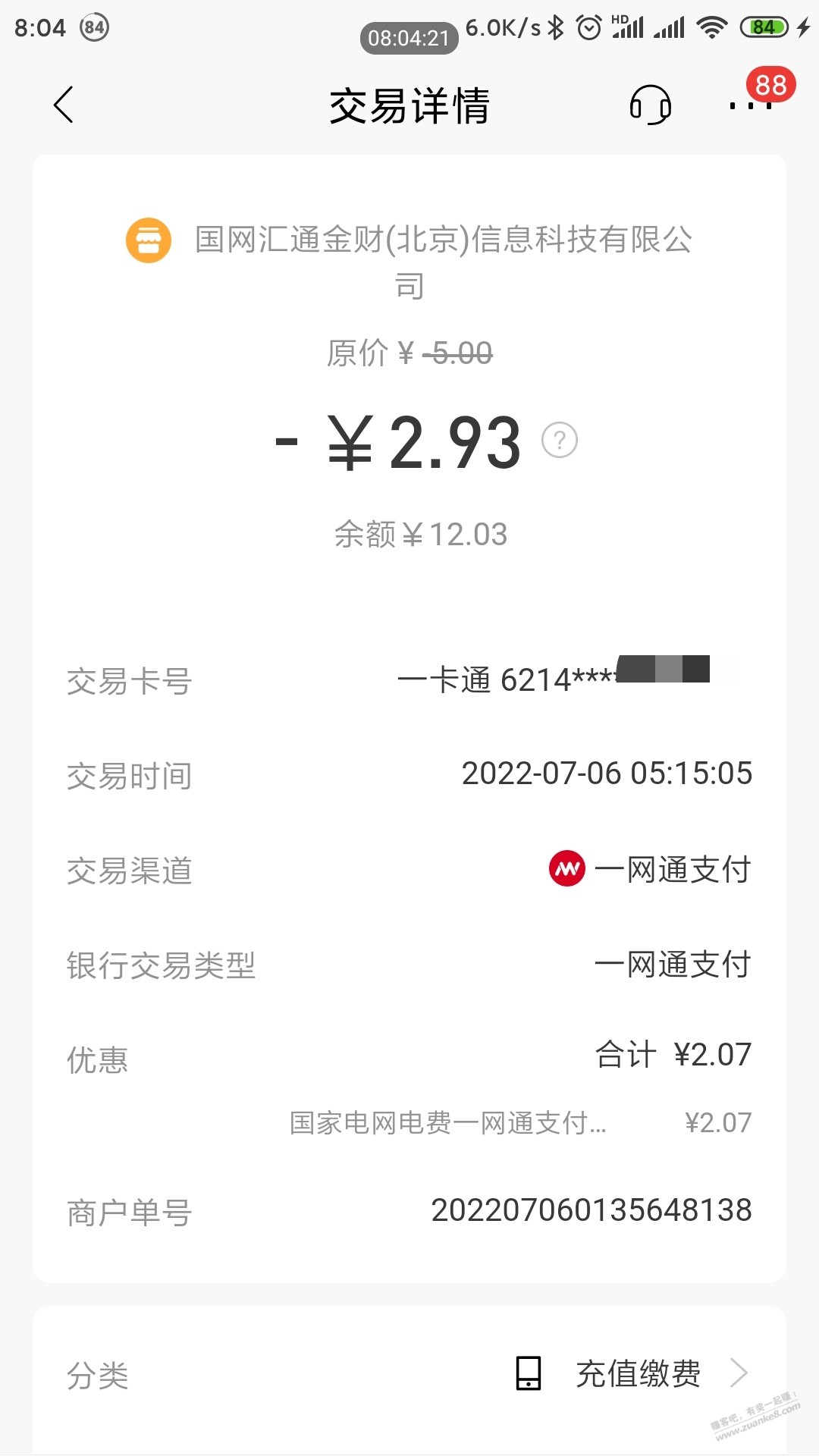Open the three-dot overflow menu
This screenshot has width=819, height=1456.
click(x=751, y=105)
